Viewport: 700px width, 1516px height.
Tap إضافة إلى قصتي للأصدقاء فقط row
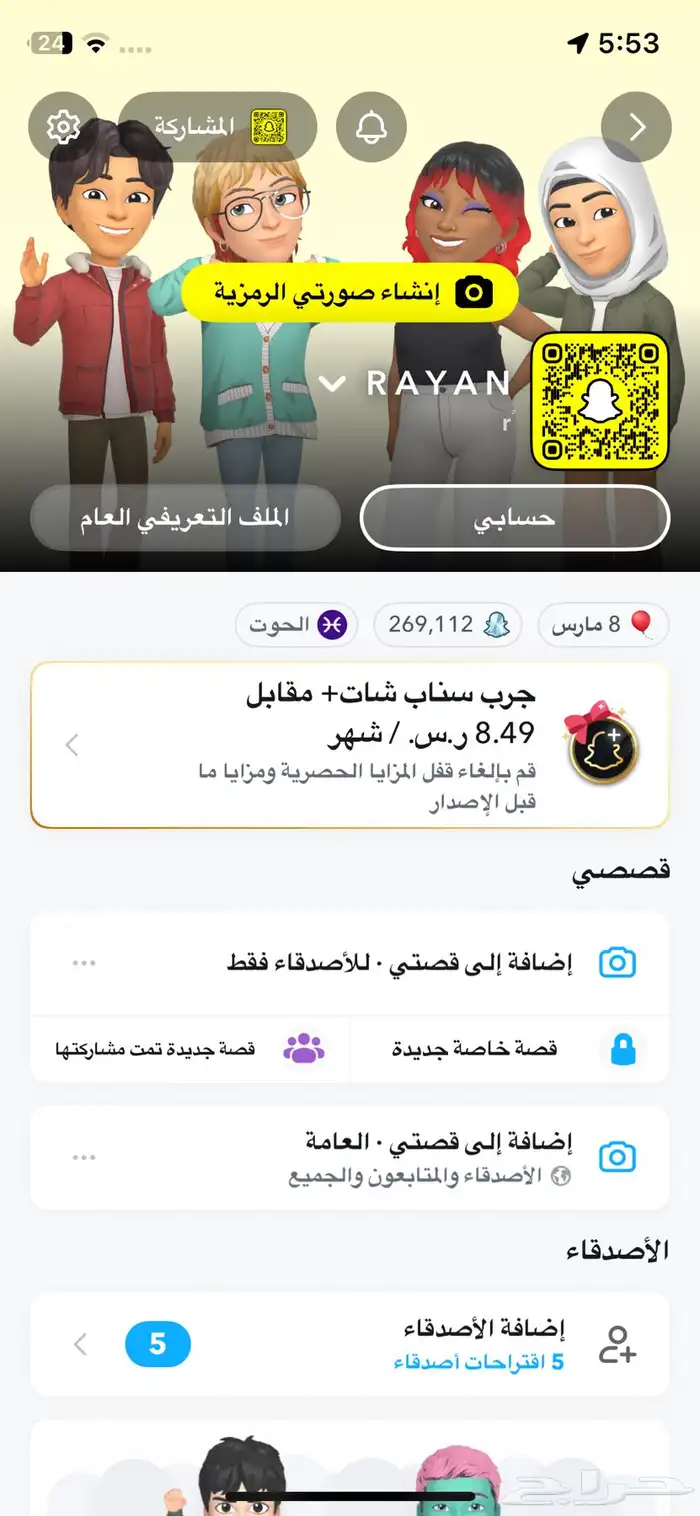click(400, 963)
